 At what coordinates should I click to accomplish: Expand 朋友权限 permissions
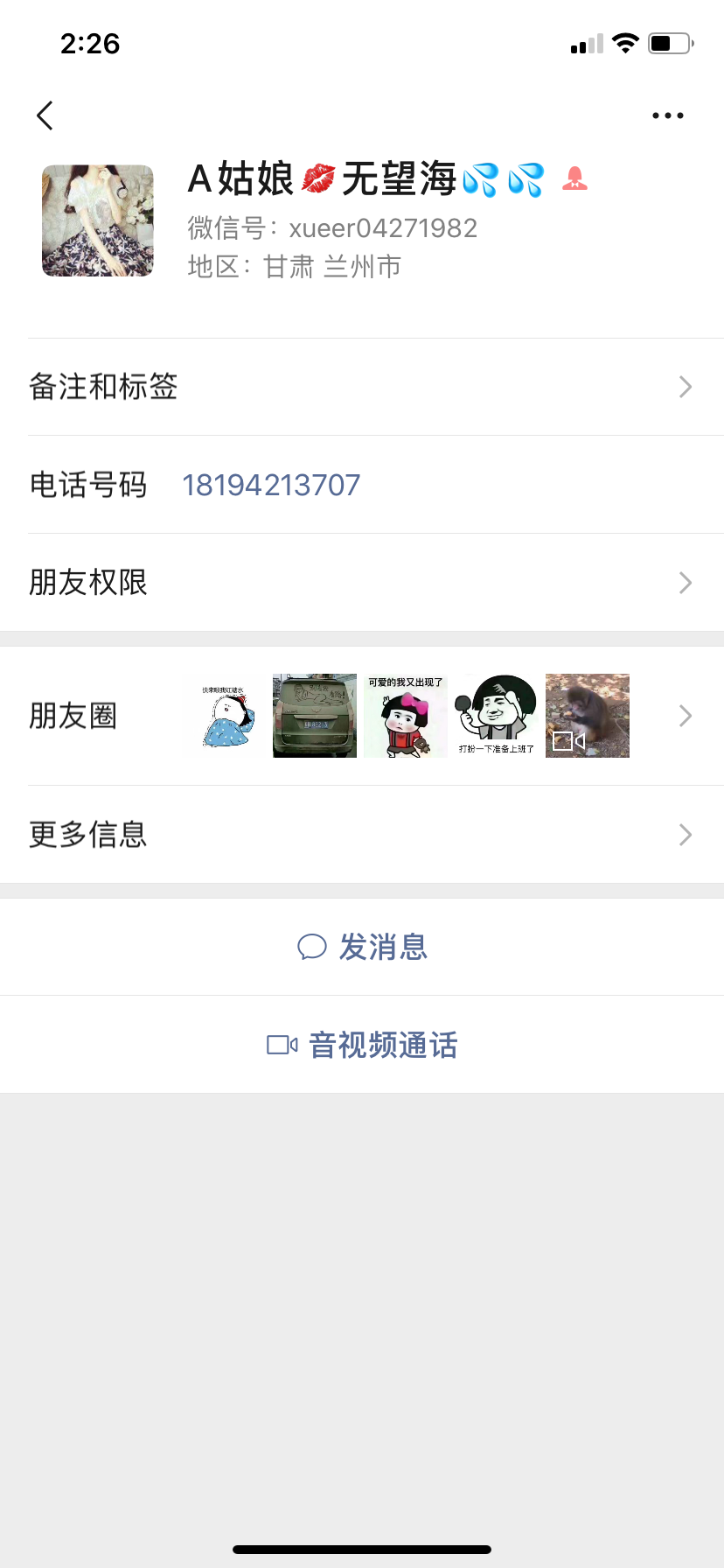[362, 582]
